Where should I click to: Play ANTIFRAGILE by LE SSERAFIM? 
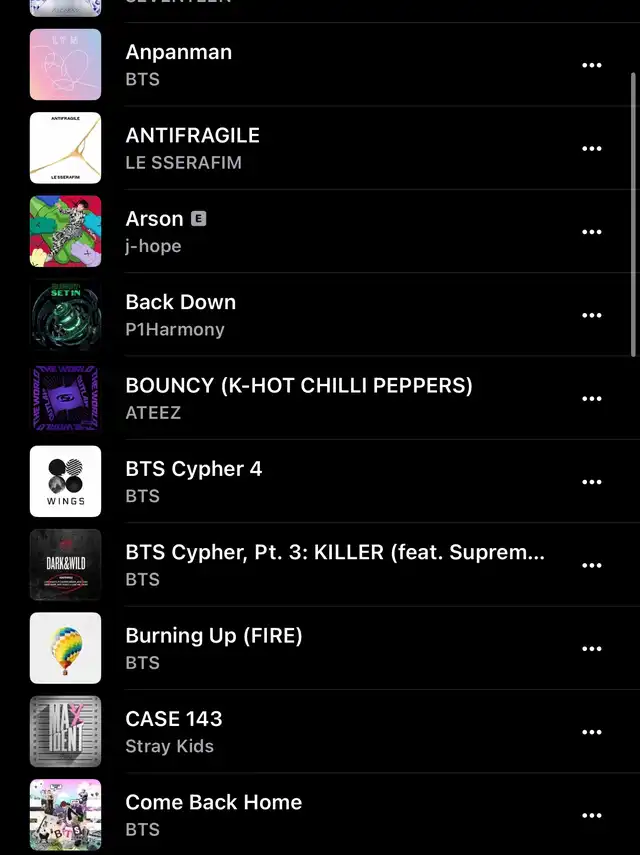(300, 148)
